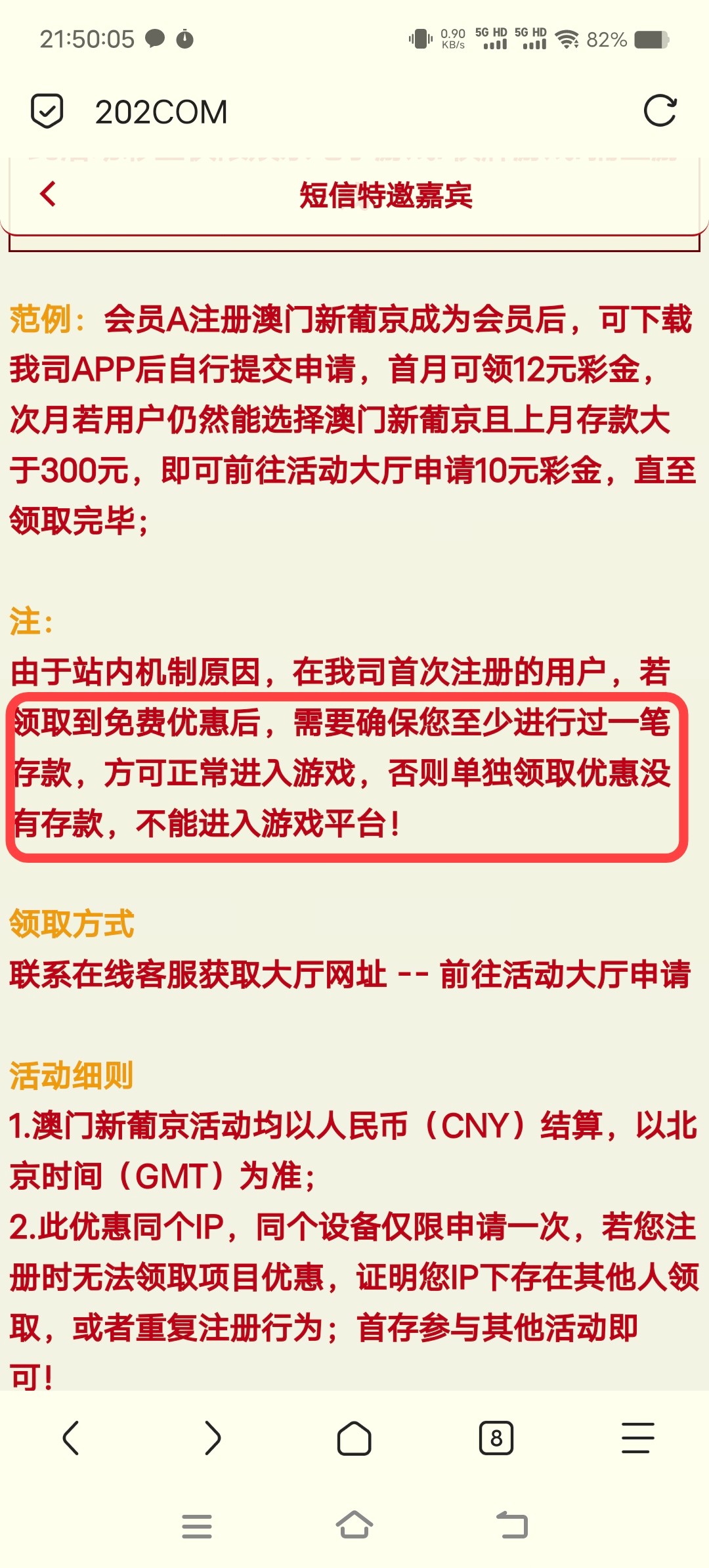Reload the page with the refresh icon

pos(660,111)
